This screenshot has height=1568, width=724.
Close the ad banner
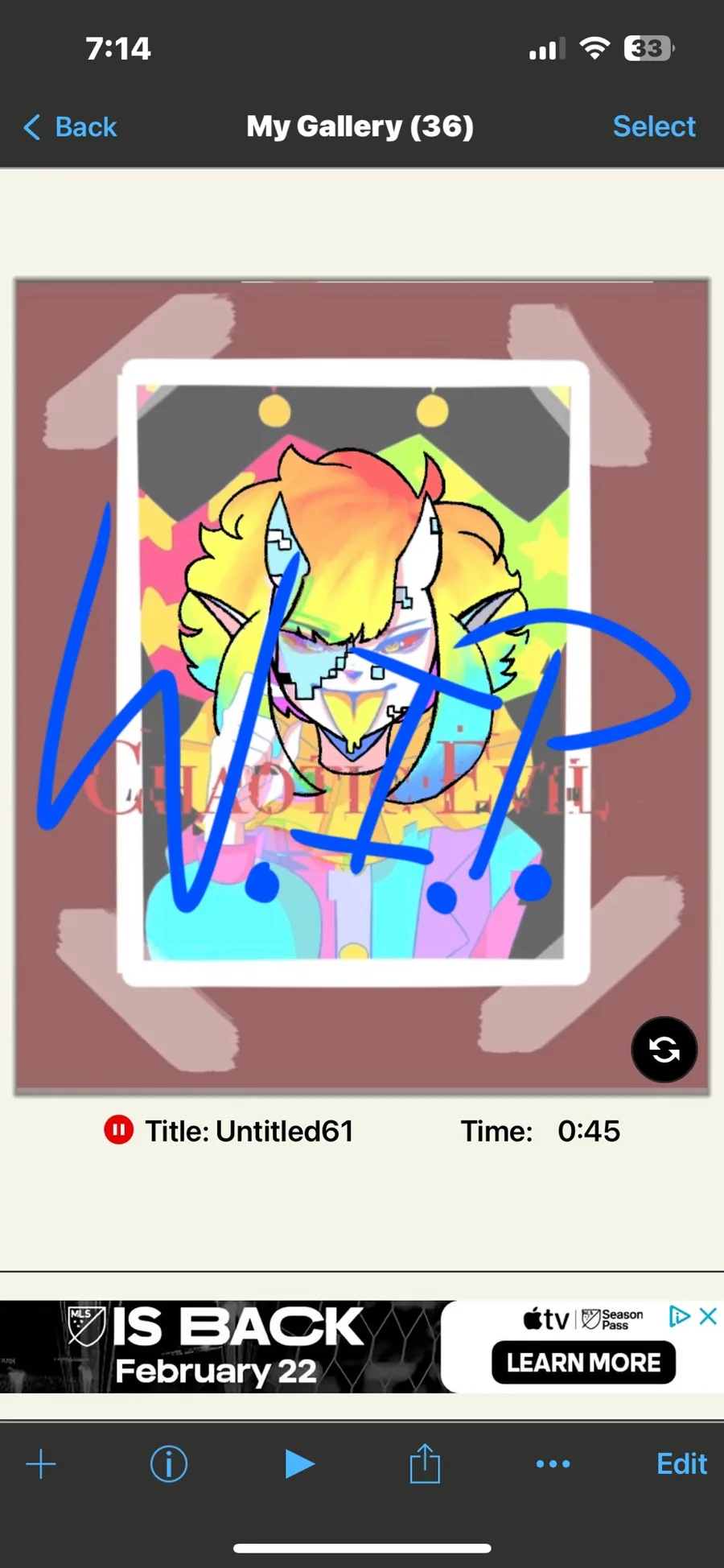pyautogui.click(x=708, y=1316)
